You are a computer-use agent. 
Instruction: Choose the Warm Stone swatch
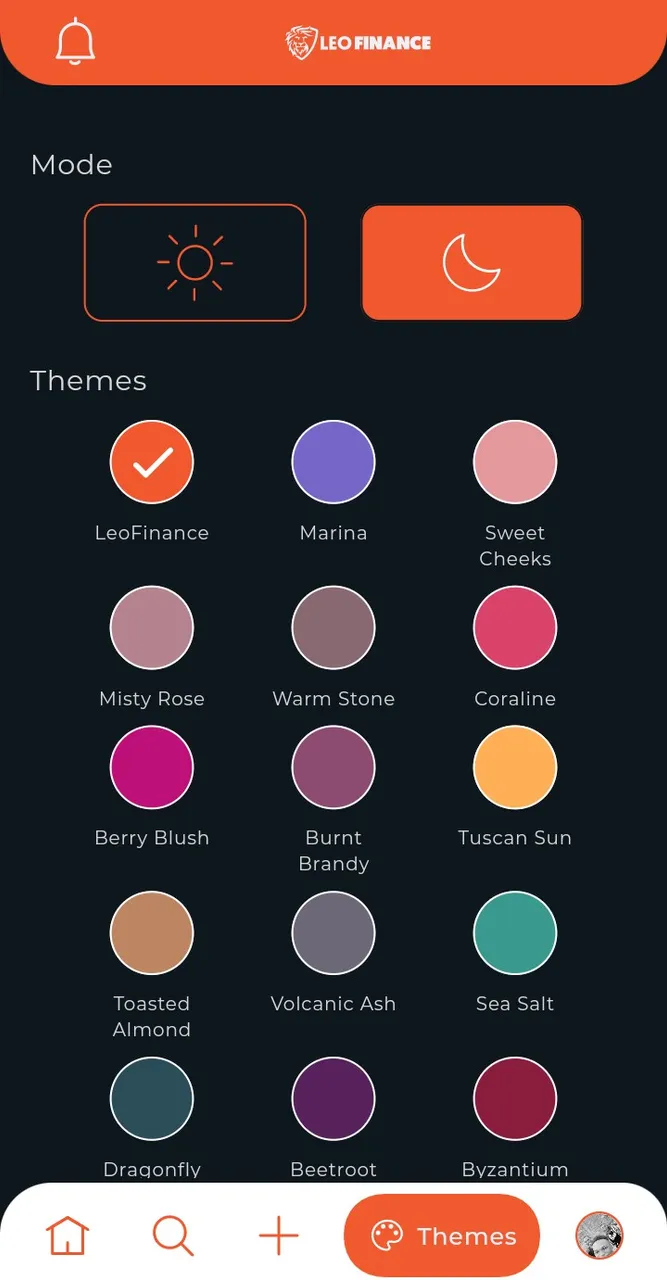tap(334, 628)
